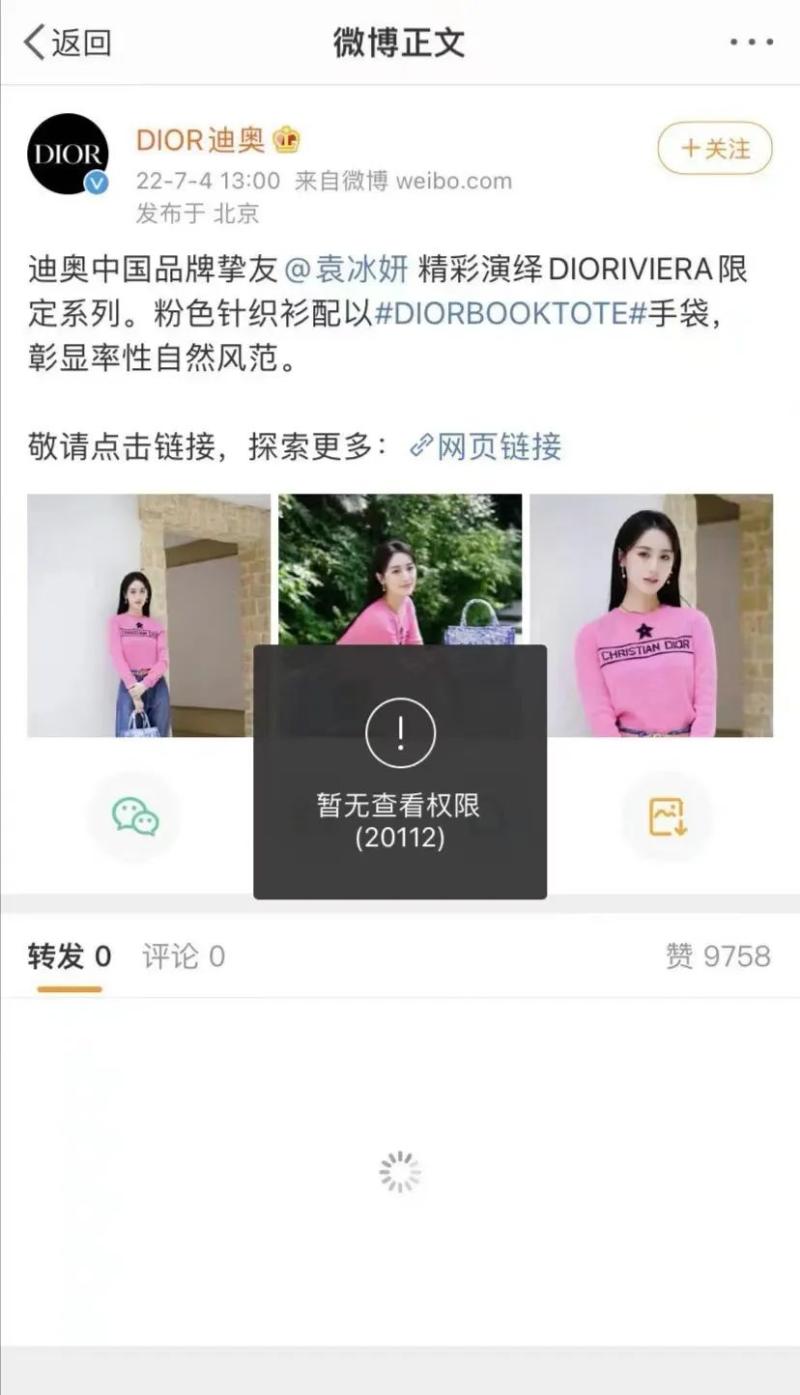This screenshot has width=800, height=1395.
Task: View the close-up Christian Dior sweater photo
Action: pyautogui.click(x=651, y=615)
